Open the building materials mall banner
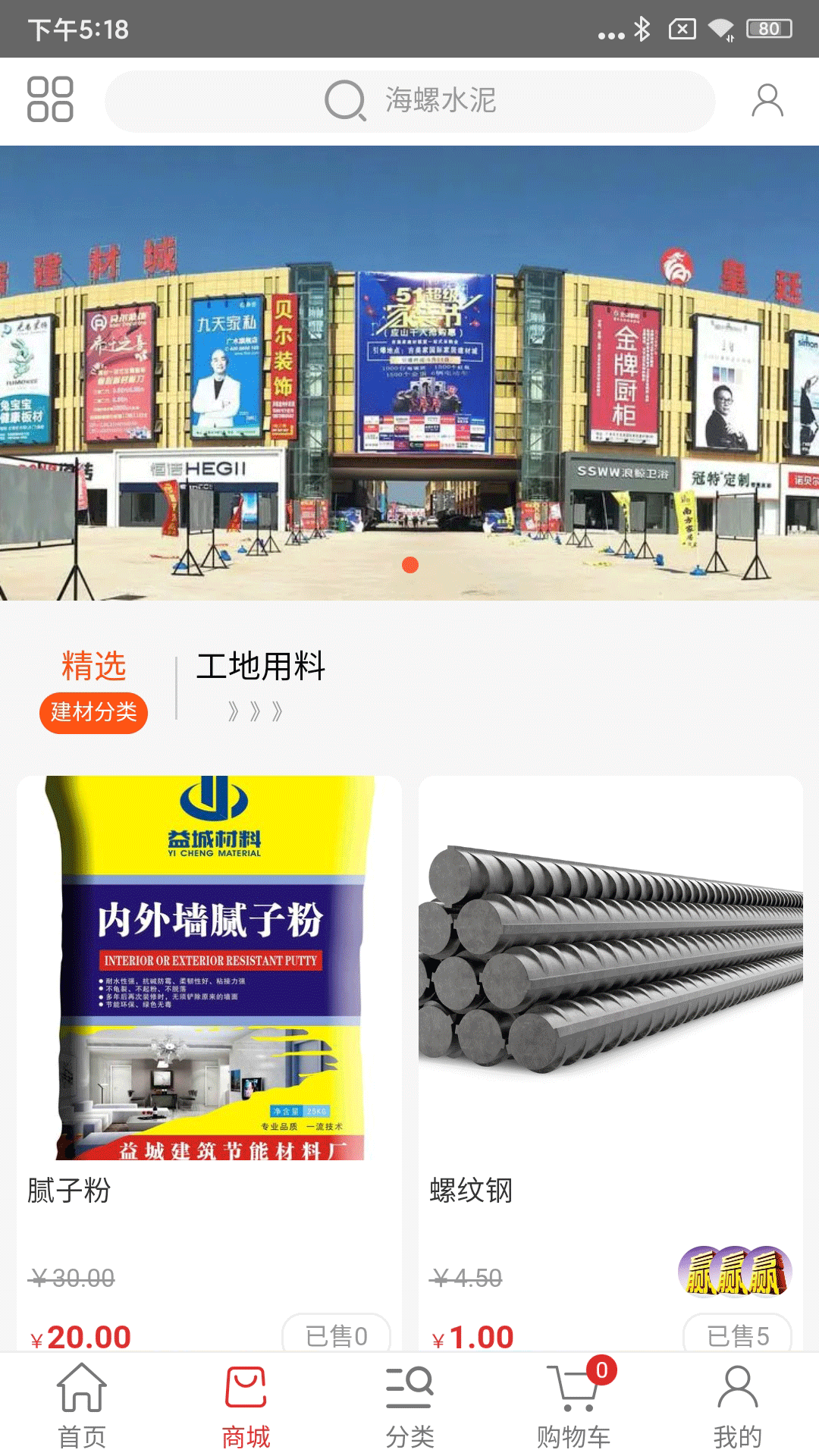This screenshot has height=1456, width=819. (409, 372)
